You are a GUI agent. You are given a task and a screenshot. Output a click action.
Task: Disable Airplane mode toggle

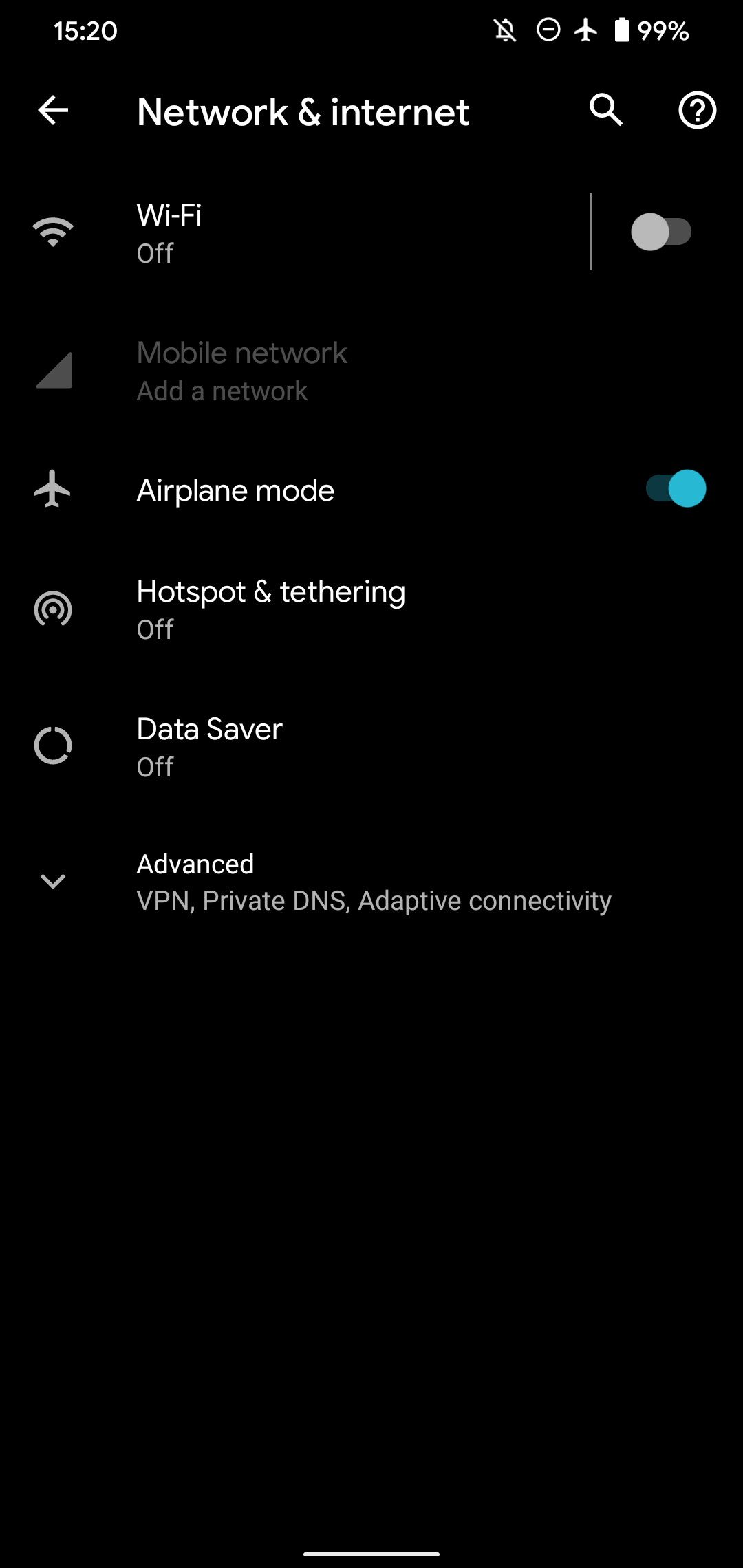click(676, 489)
